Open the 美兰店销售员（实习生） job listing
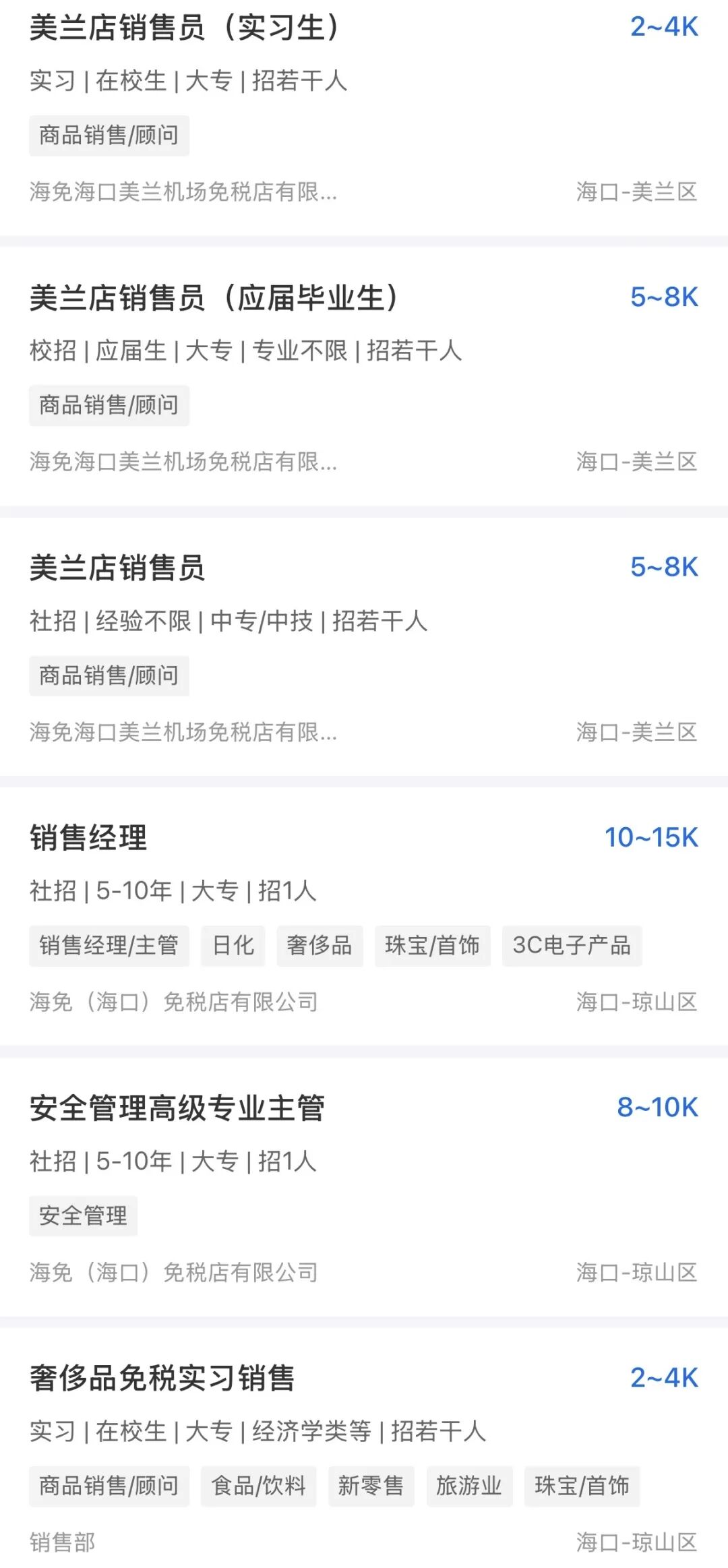The height and width of the screenshot is (1568, 728). [185, 28]
